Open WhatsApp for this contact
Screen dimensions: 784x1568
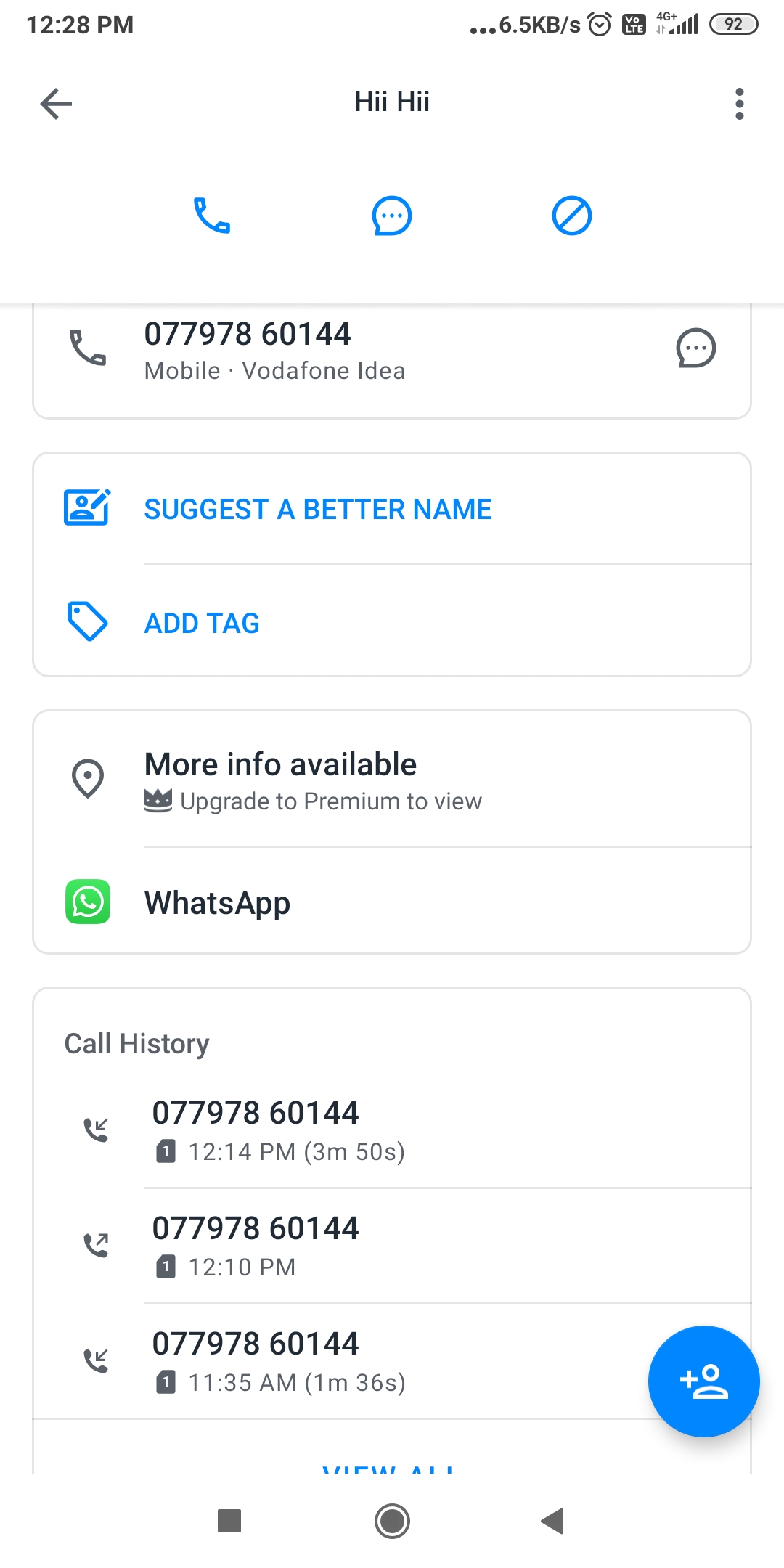[x=218, y=903]
